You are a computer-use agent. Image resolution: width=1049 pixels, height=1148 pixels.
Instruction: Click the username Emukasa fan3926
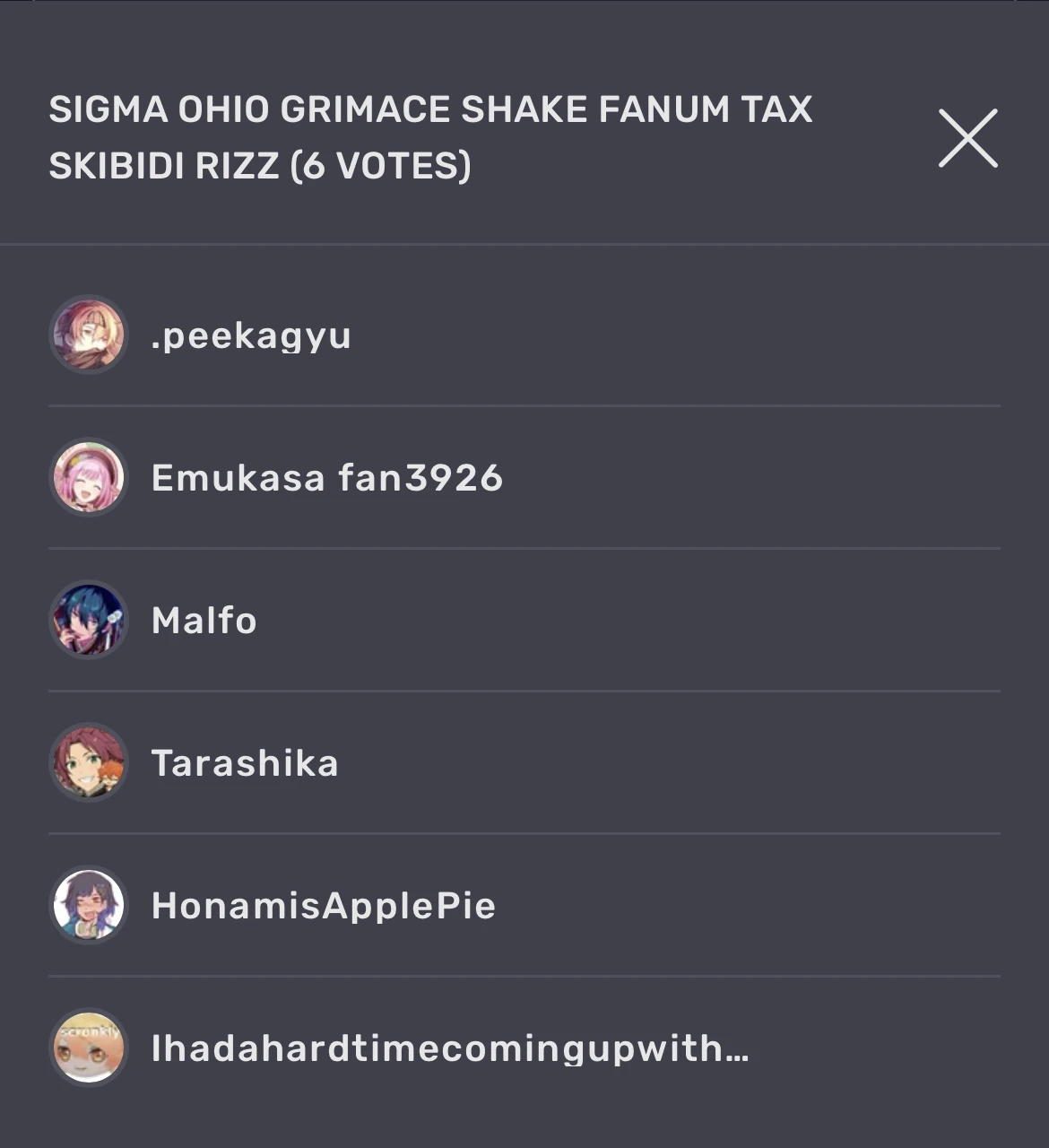click(x=328, y=477)
